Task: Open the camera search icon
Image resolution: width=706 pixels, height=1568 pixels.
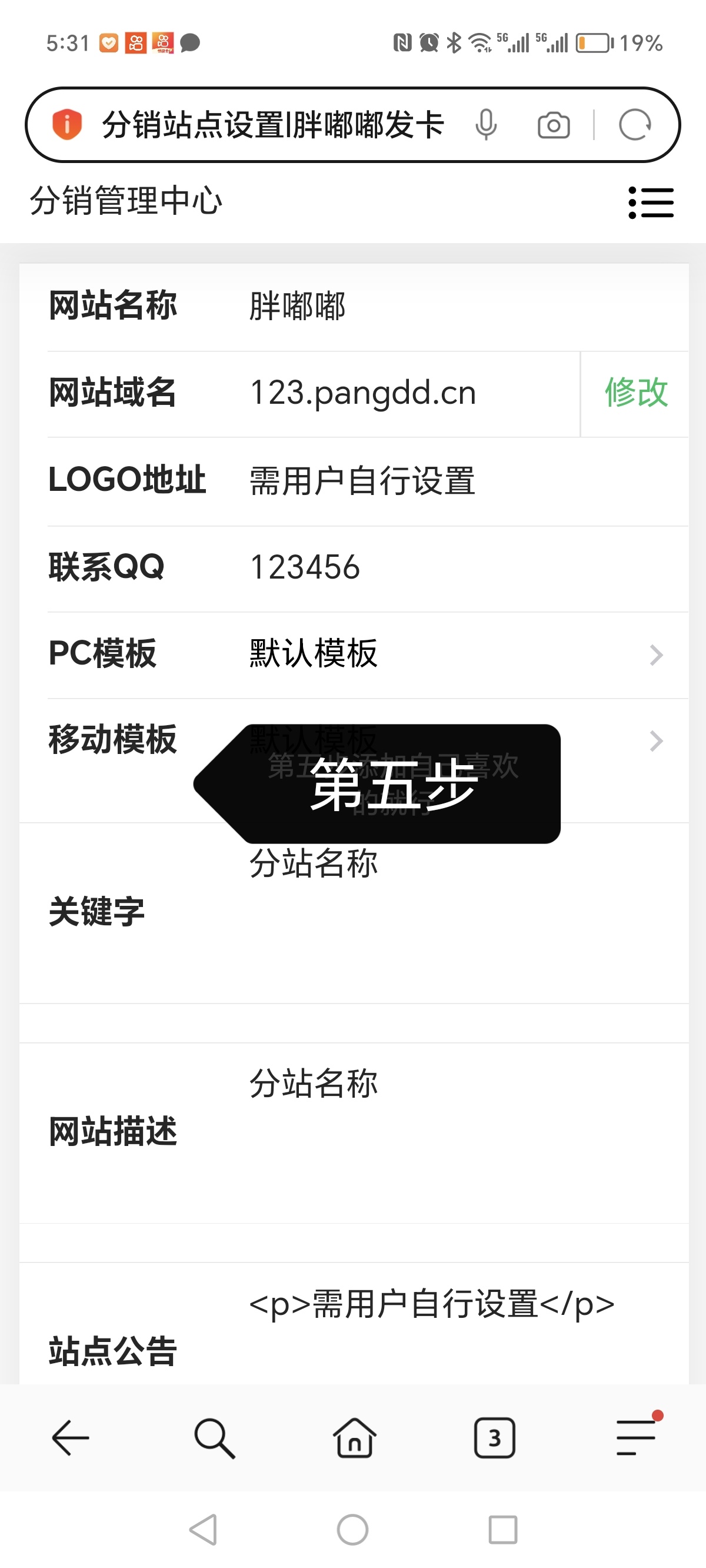Action: coord(554,125)
